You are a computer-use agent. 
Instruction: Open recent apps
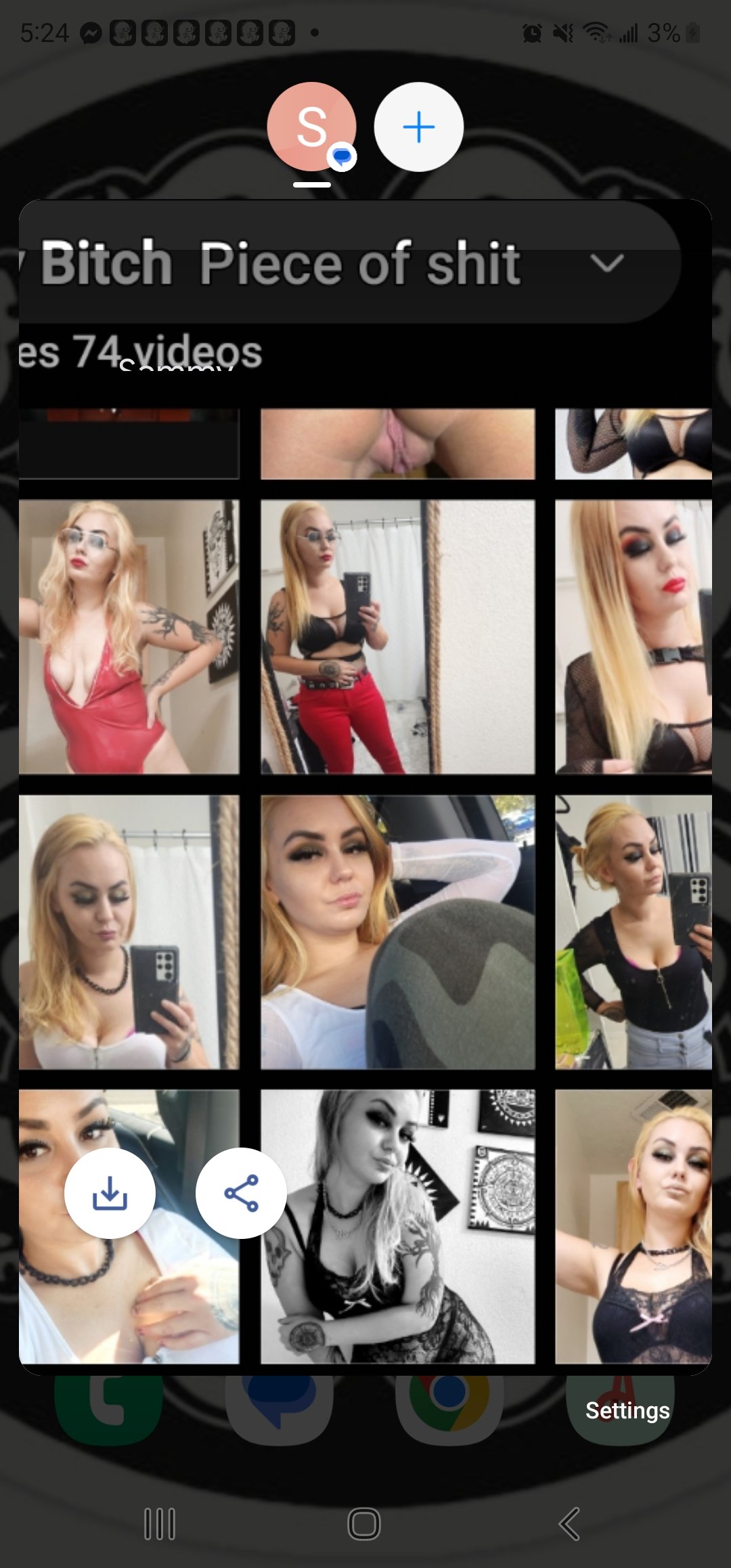160,1524
